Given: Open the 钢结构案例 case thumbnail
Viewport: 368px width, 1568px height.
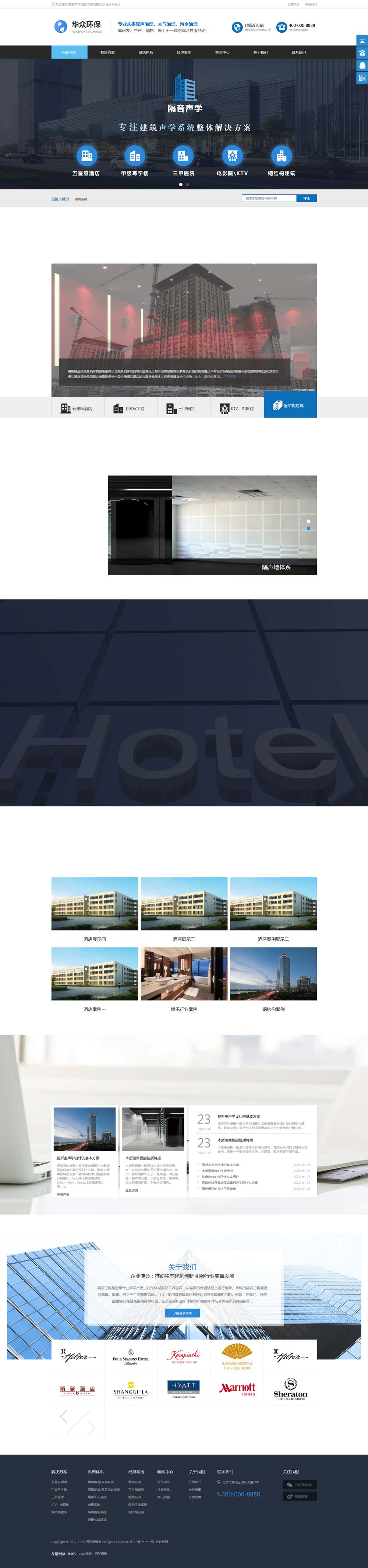Looking at the screenshot, I should coord(273,973).
